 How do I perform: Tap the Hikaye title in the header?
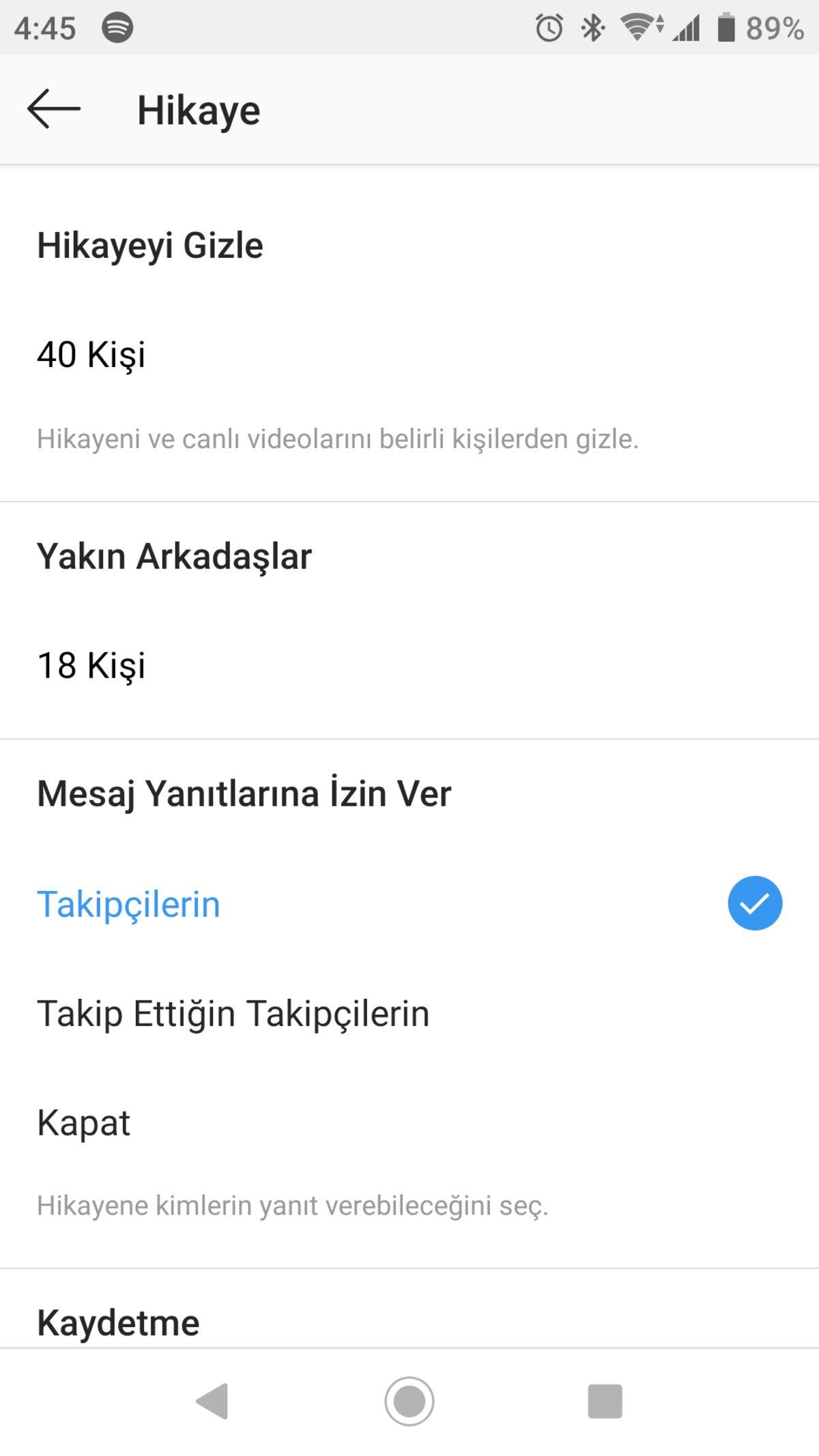199,109
